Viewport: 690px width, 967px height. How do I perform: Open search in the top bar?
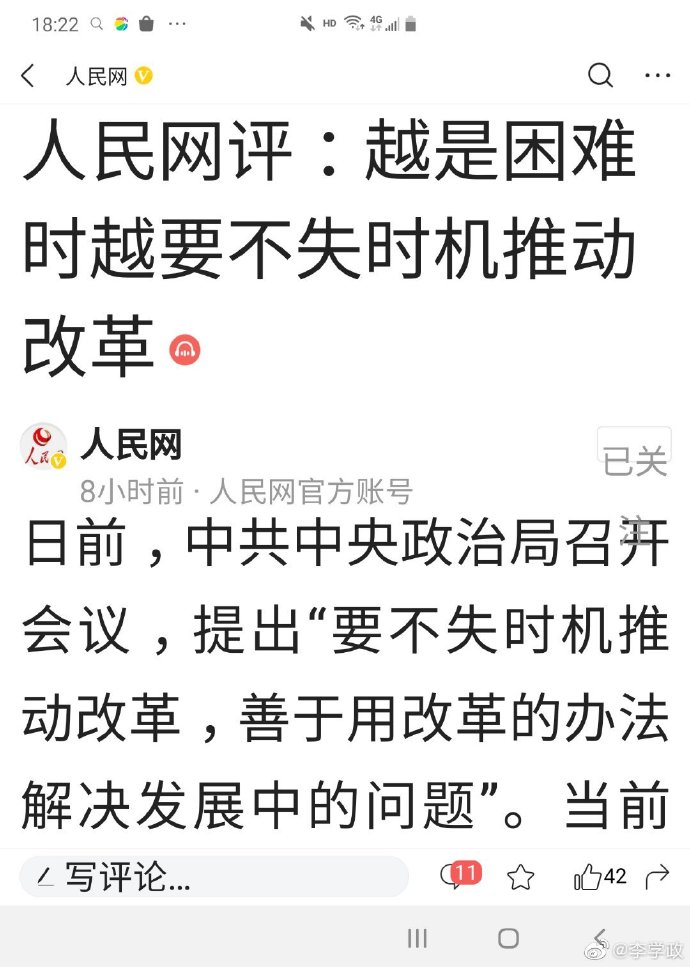point(600,76)
